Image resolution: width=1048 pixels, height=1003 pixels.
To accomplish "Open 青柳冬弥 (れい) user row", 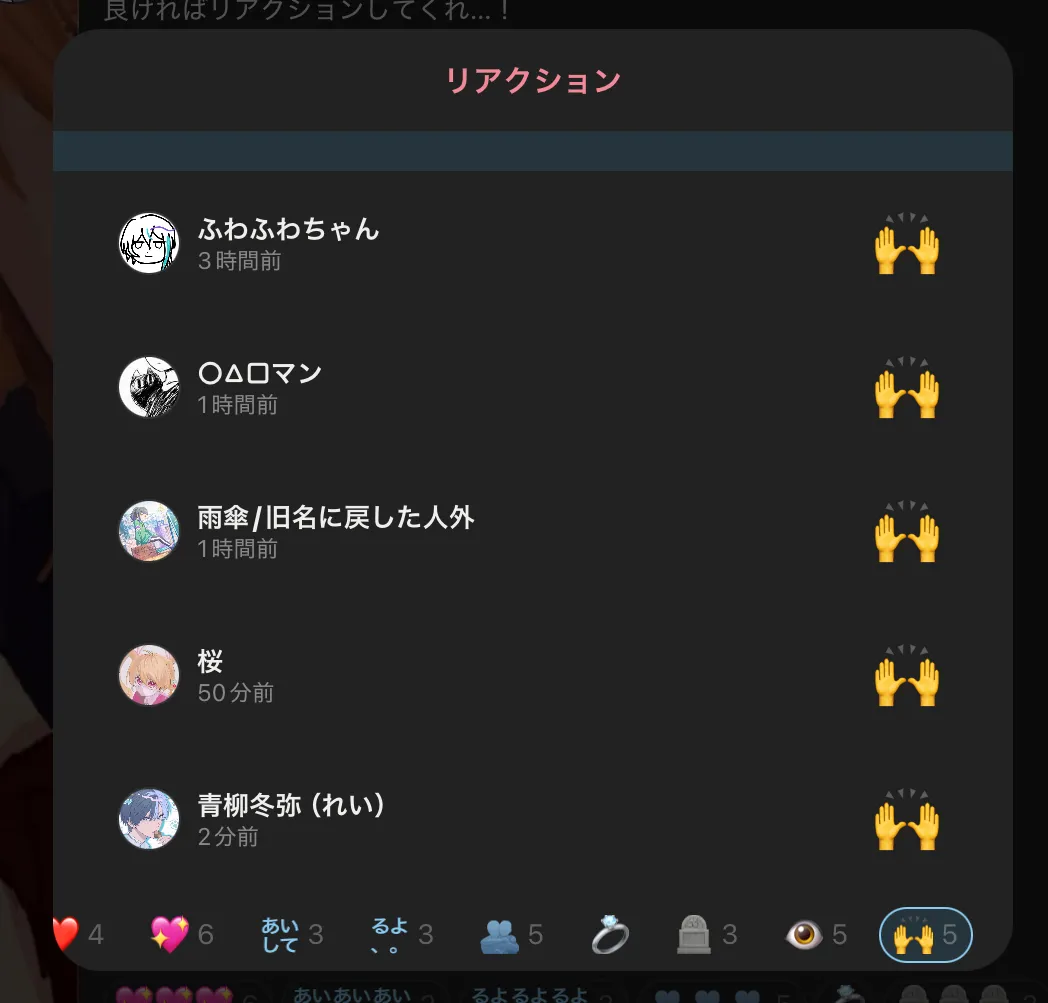I will [292, 819].
